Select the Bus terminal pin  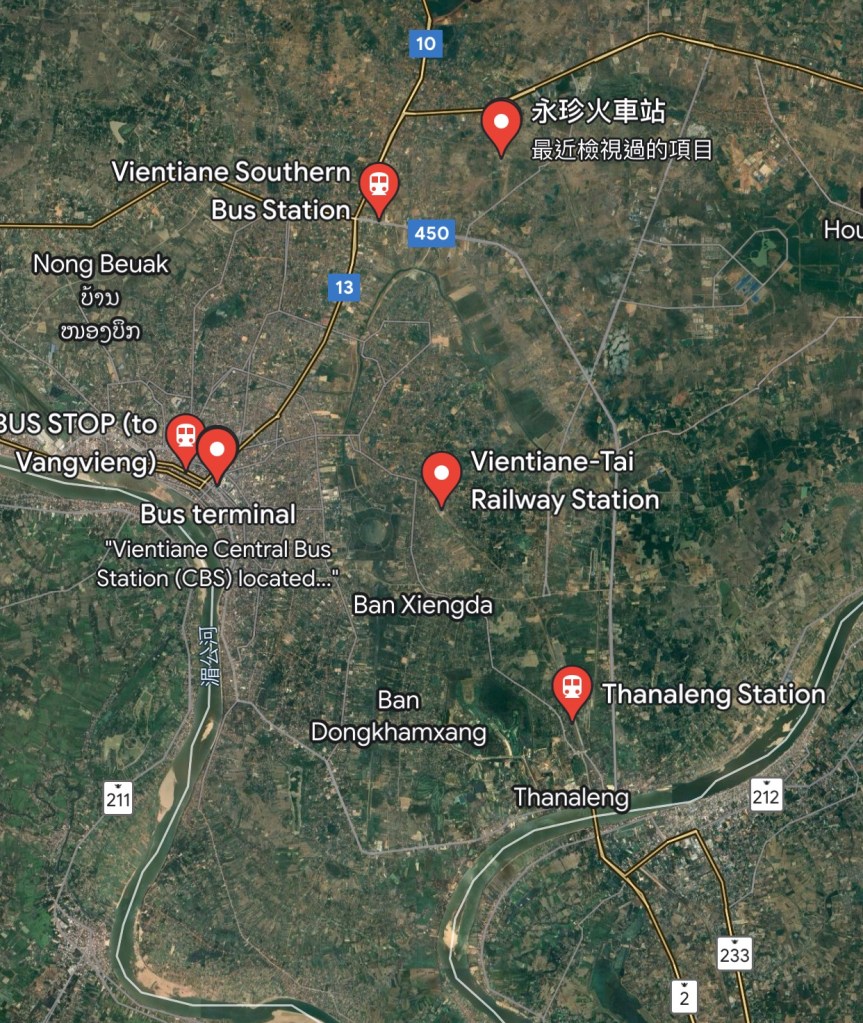[218, 452]
